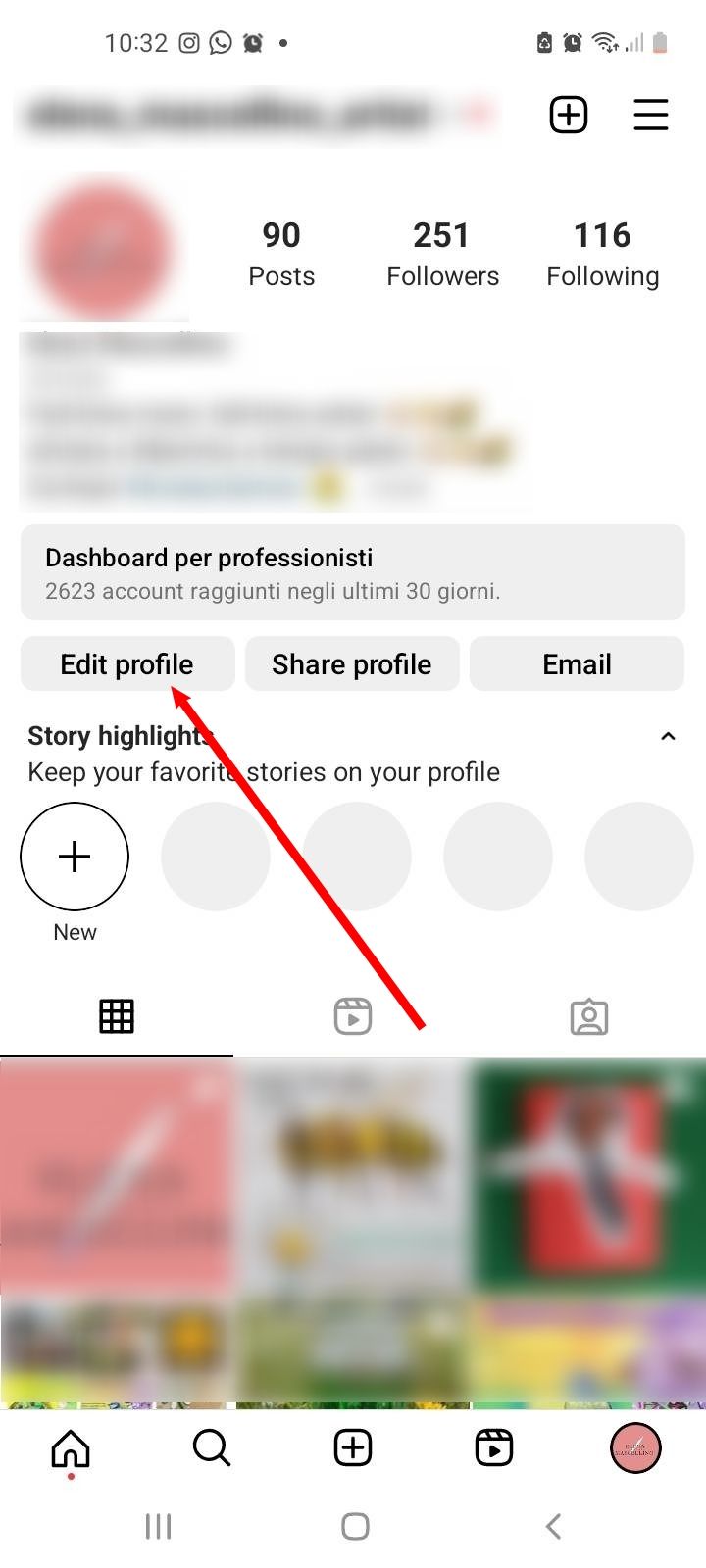
Task: Tap the Share profile button
Action: [352, 663]
